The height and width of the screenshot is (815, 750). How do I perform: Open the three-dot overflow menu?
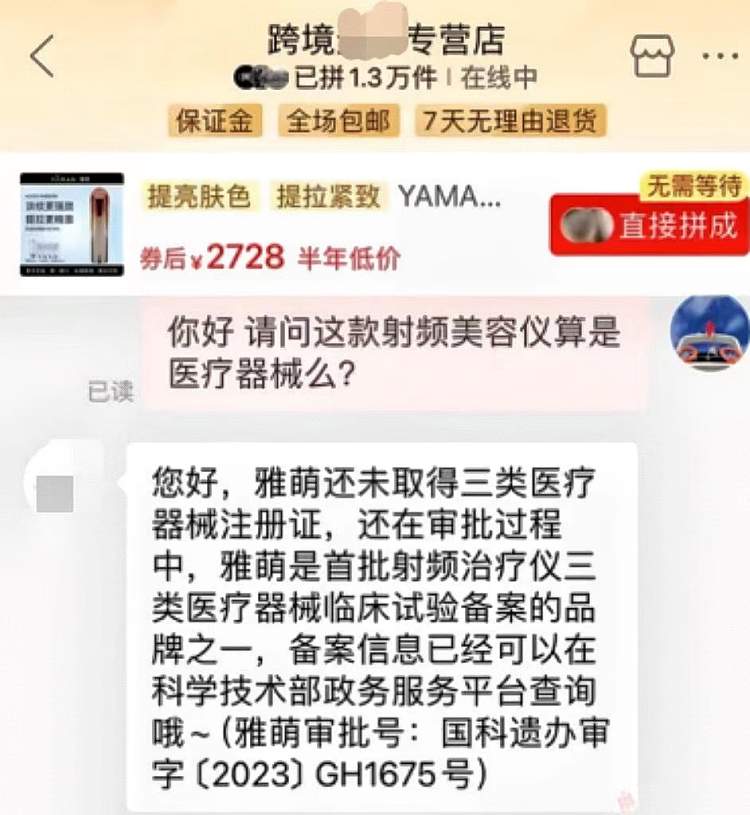point(720,56)
